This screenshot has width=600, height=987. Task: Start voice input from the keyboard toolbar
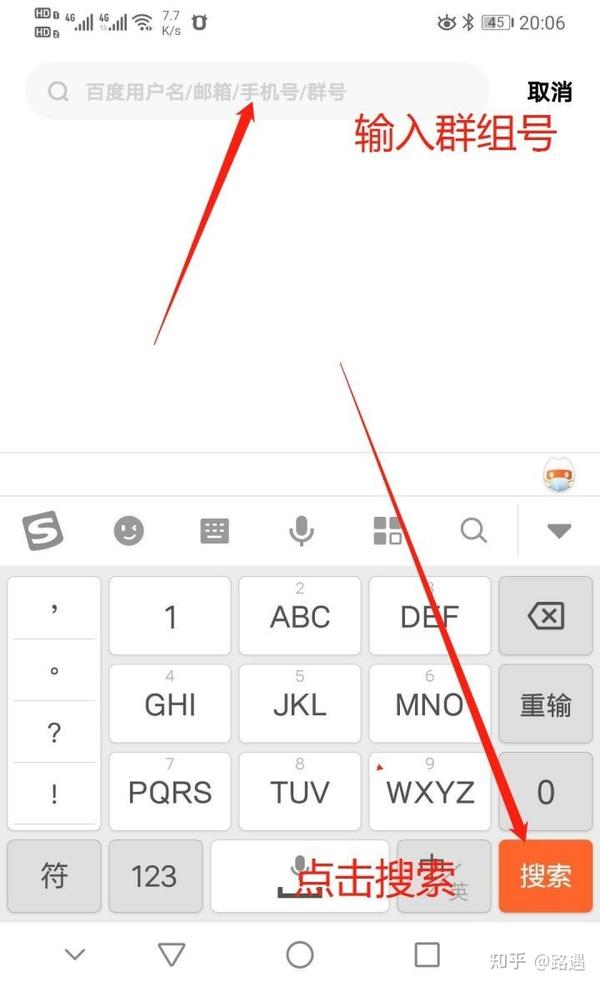(301, 531)
